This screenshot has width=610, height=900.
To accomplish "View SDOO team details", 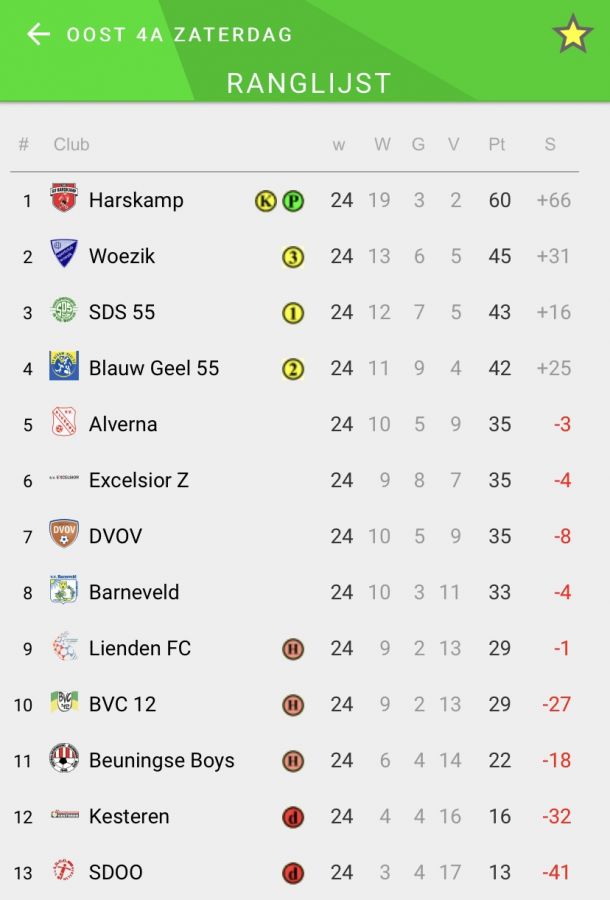I will click(115, 872).
